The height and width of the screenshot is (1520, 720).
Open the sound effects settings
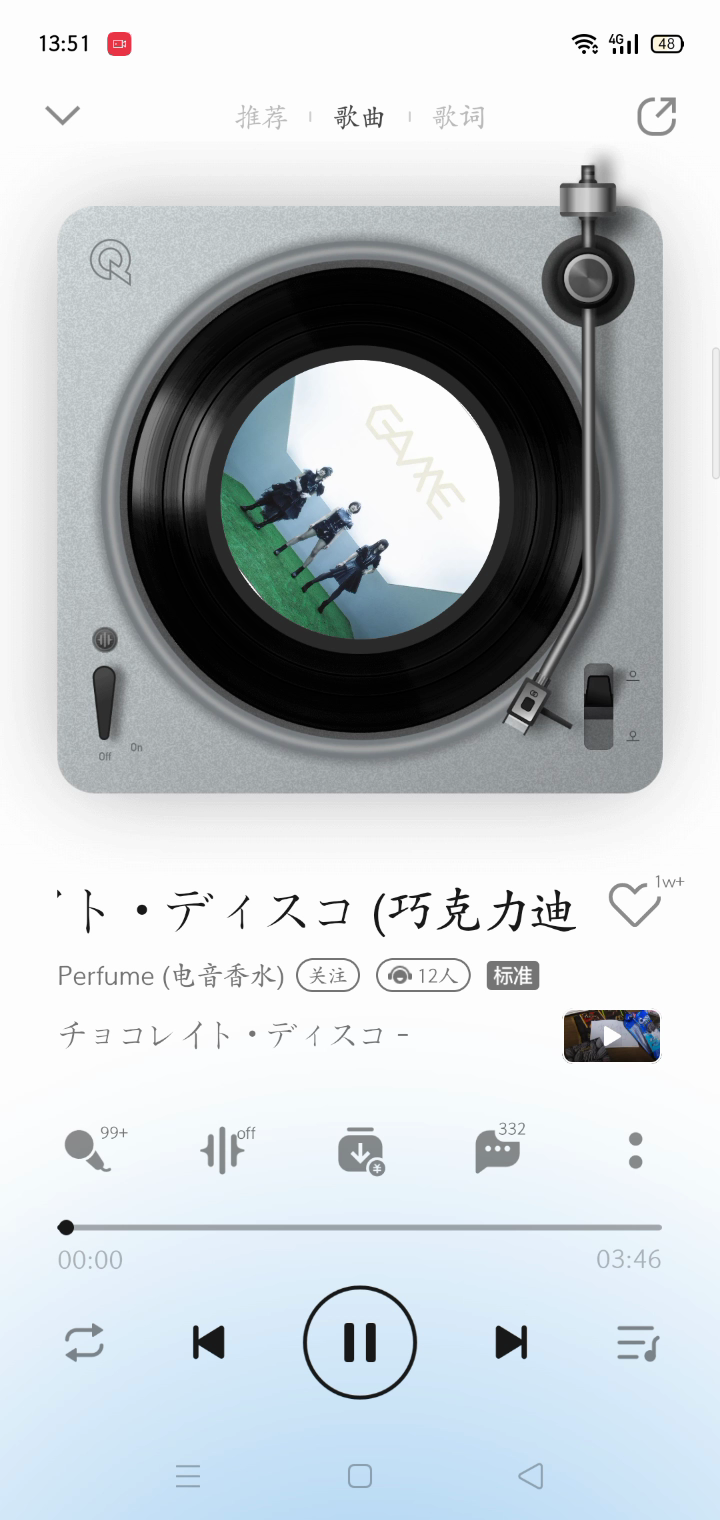223,1150
